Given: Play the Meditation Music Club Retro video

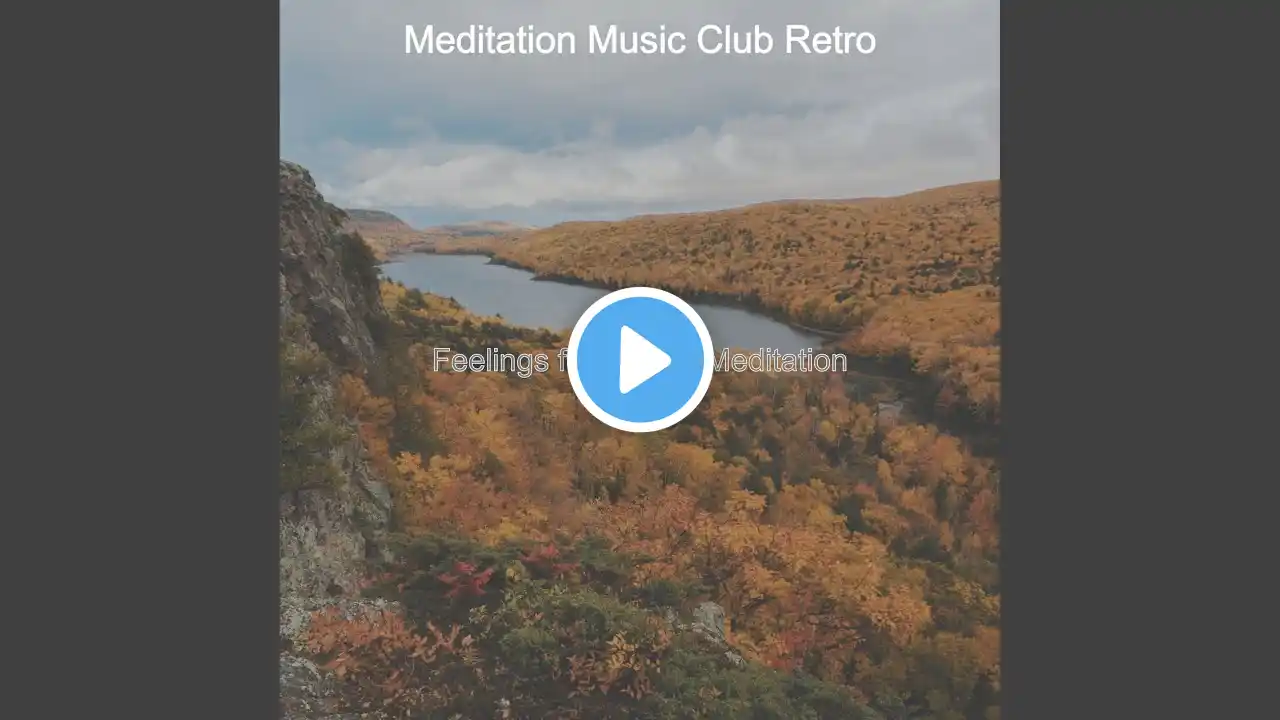Looking at the screenshot, I should (x=640, y=360).
